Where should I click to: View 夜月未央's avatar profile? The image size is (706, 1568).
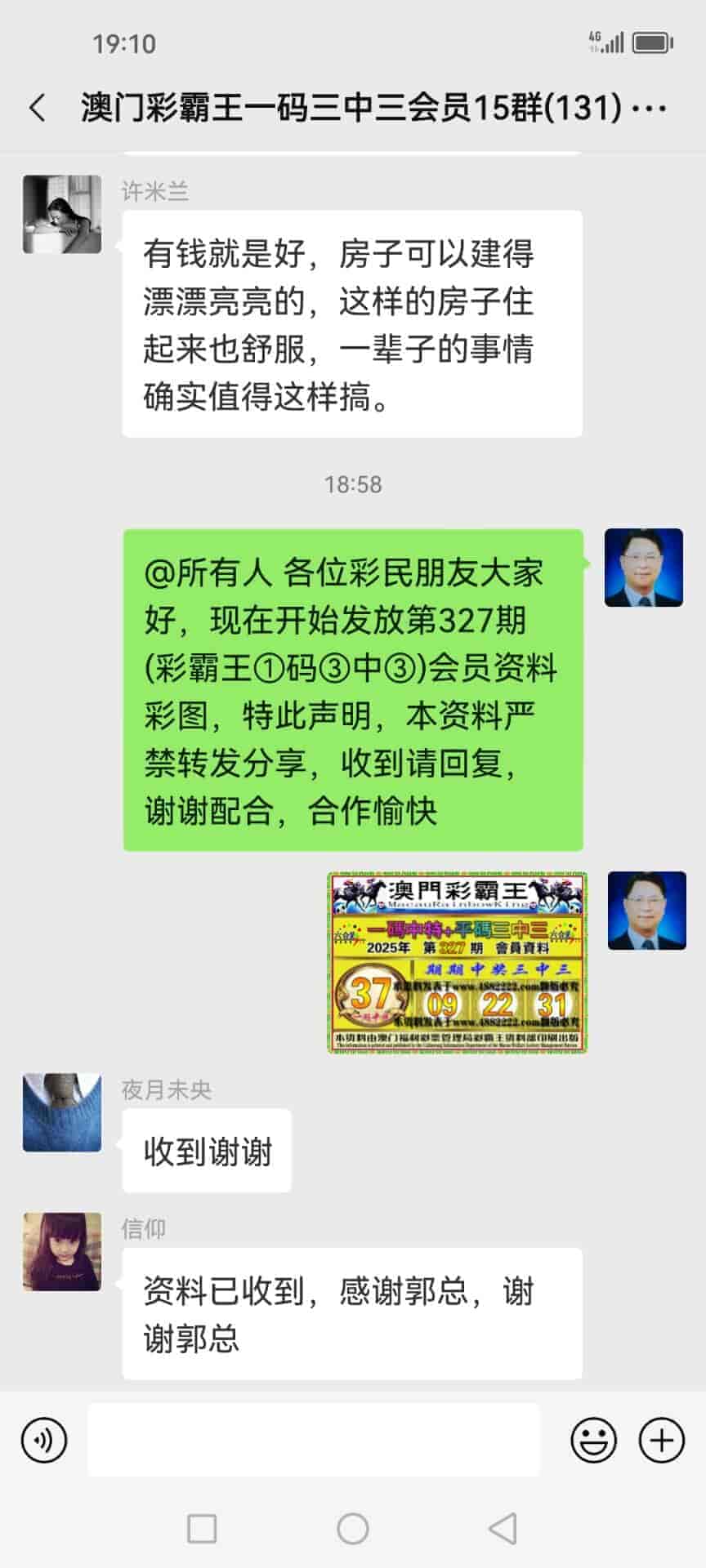point(62,1112)
